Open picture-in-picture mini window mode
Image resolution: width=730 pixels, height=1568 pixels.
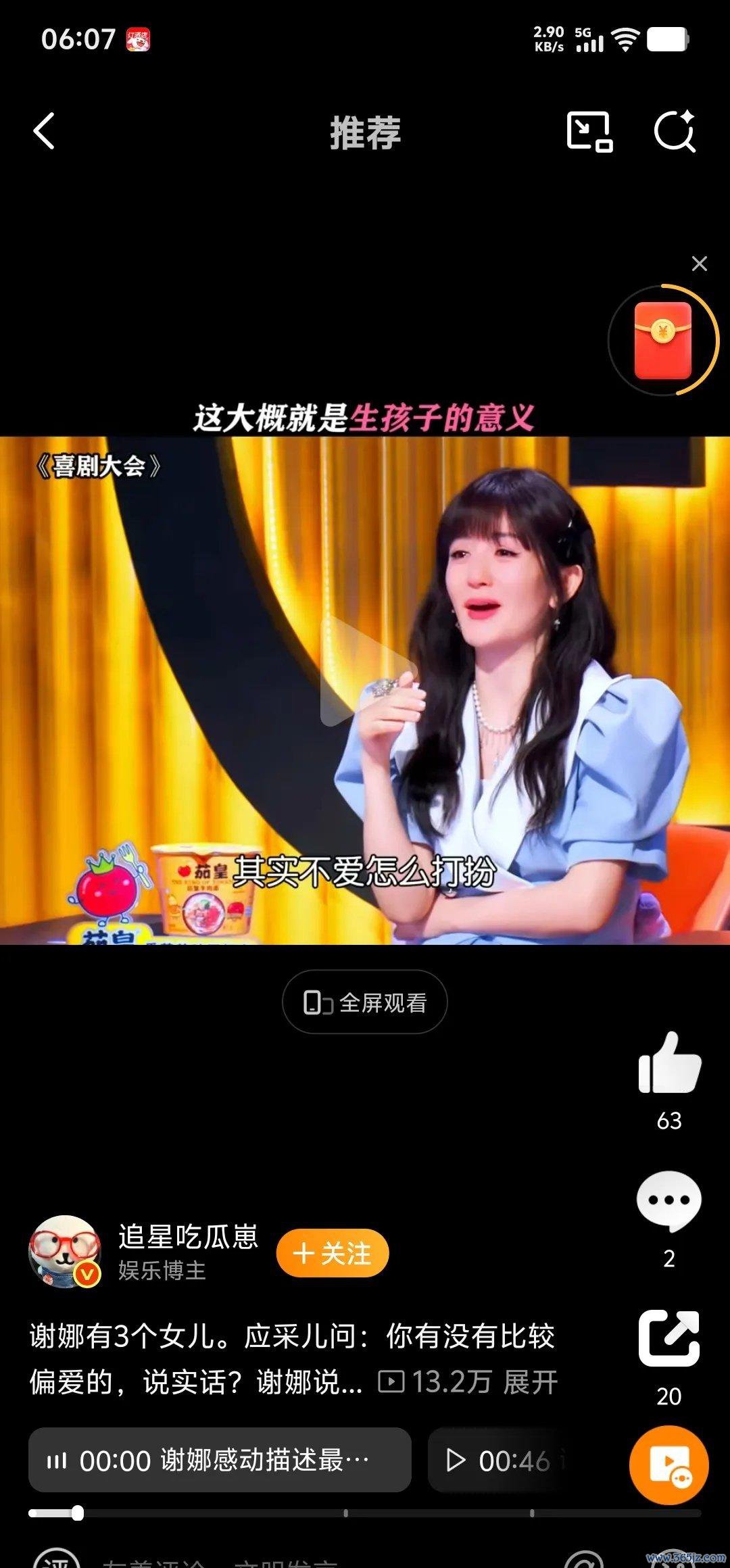tap(589, 131)
